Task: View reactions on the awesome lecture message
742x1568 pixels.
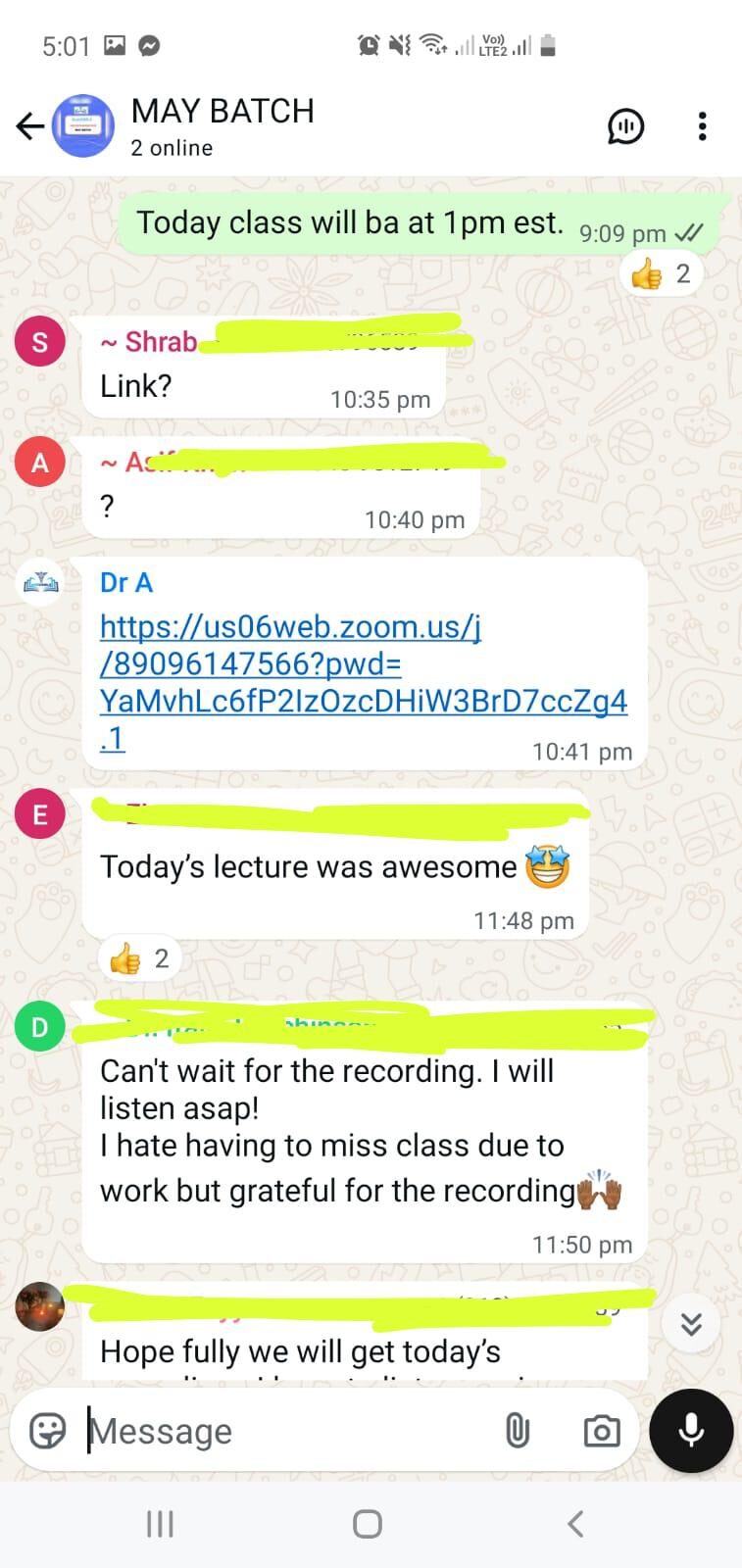Action: [x=141, y=958]
